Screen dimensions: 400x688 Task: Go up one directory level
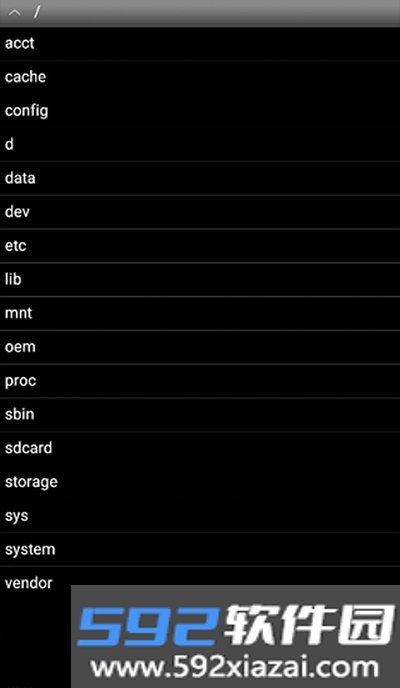[x=14, y=12]
